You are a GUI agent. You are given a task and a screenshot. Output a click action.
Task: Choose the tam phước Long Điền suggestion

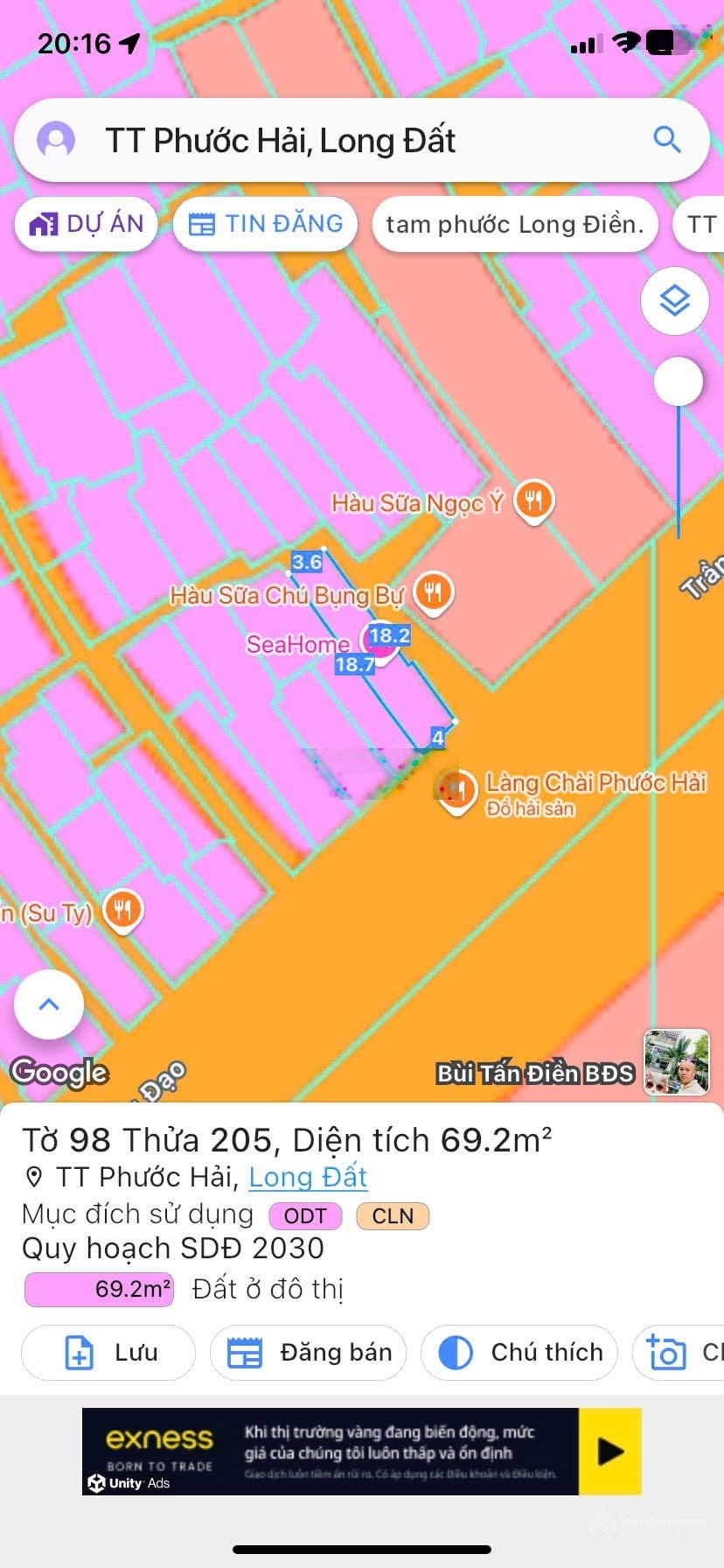pos(514,225)
